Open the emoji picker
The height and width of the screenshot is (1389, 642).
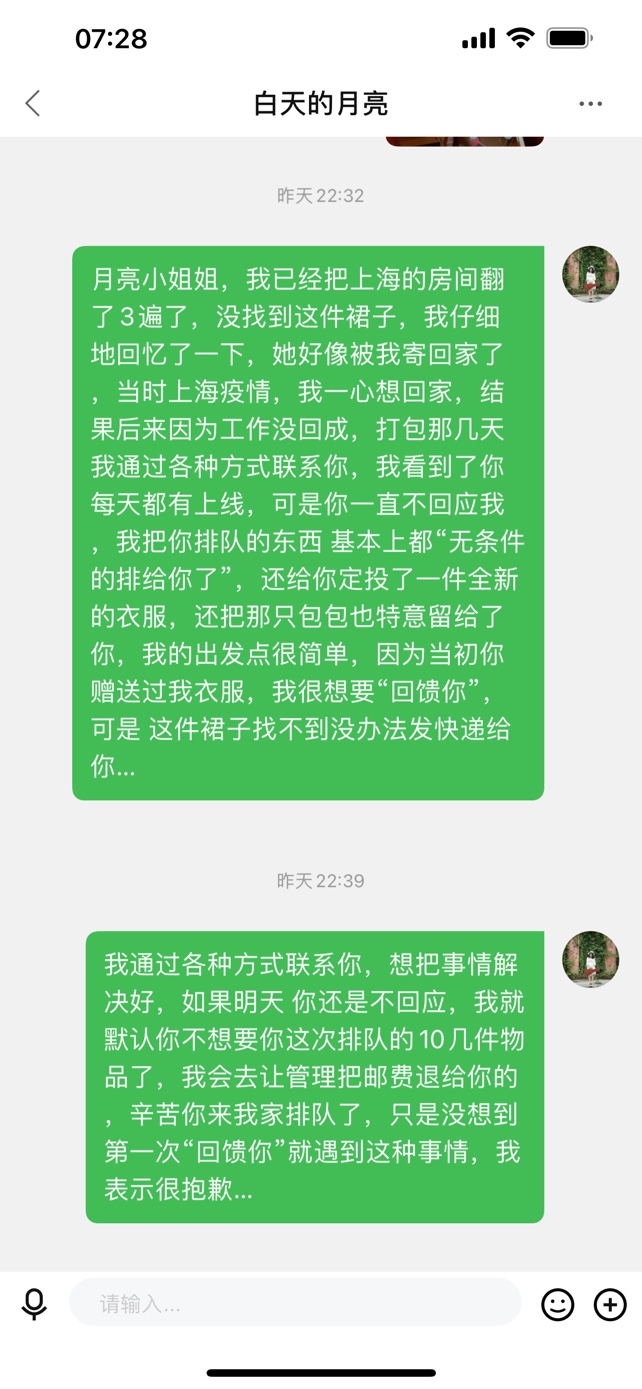tap(558, 1304)
